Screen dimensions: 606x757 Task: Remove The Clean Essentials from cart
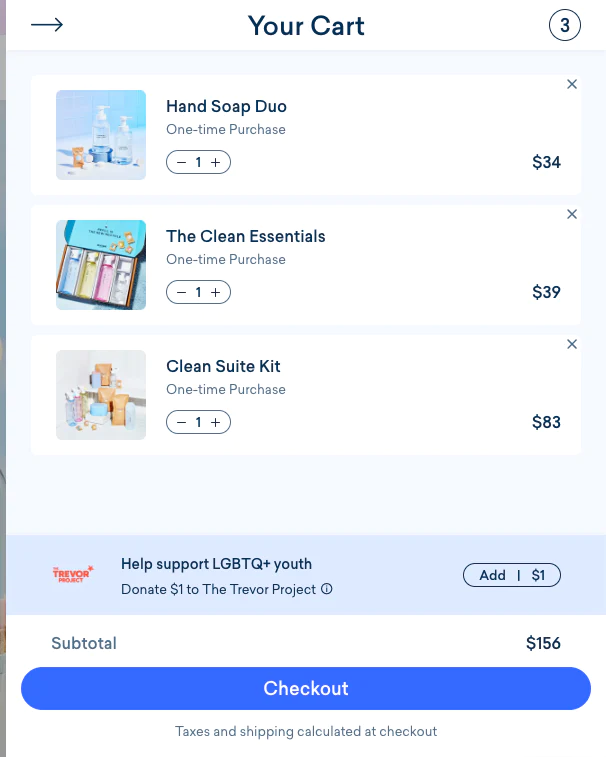click(572, 214)
